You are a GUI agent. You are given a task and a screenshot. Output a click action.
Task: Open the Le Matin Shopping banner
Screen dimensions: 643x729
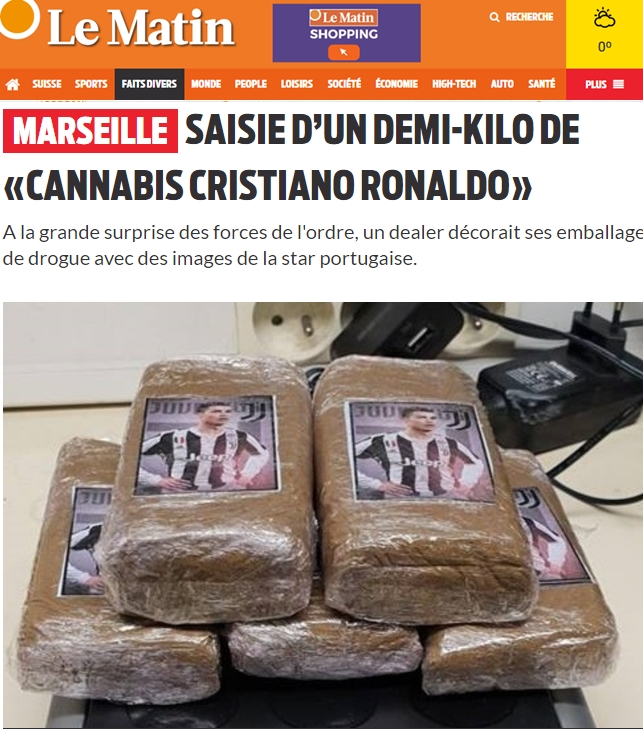(x=346, y=32)
